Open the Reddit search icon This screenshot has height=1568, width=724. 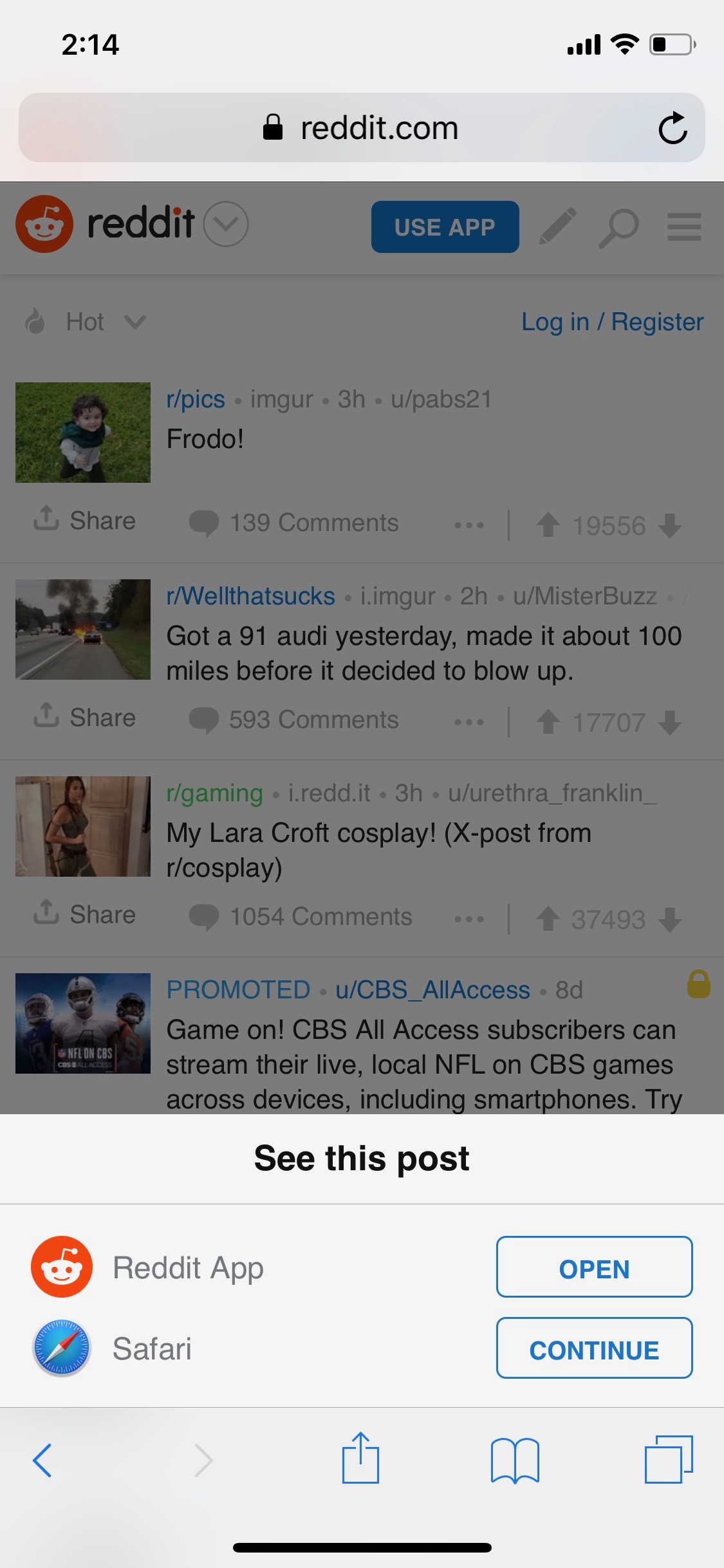618,228
